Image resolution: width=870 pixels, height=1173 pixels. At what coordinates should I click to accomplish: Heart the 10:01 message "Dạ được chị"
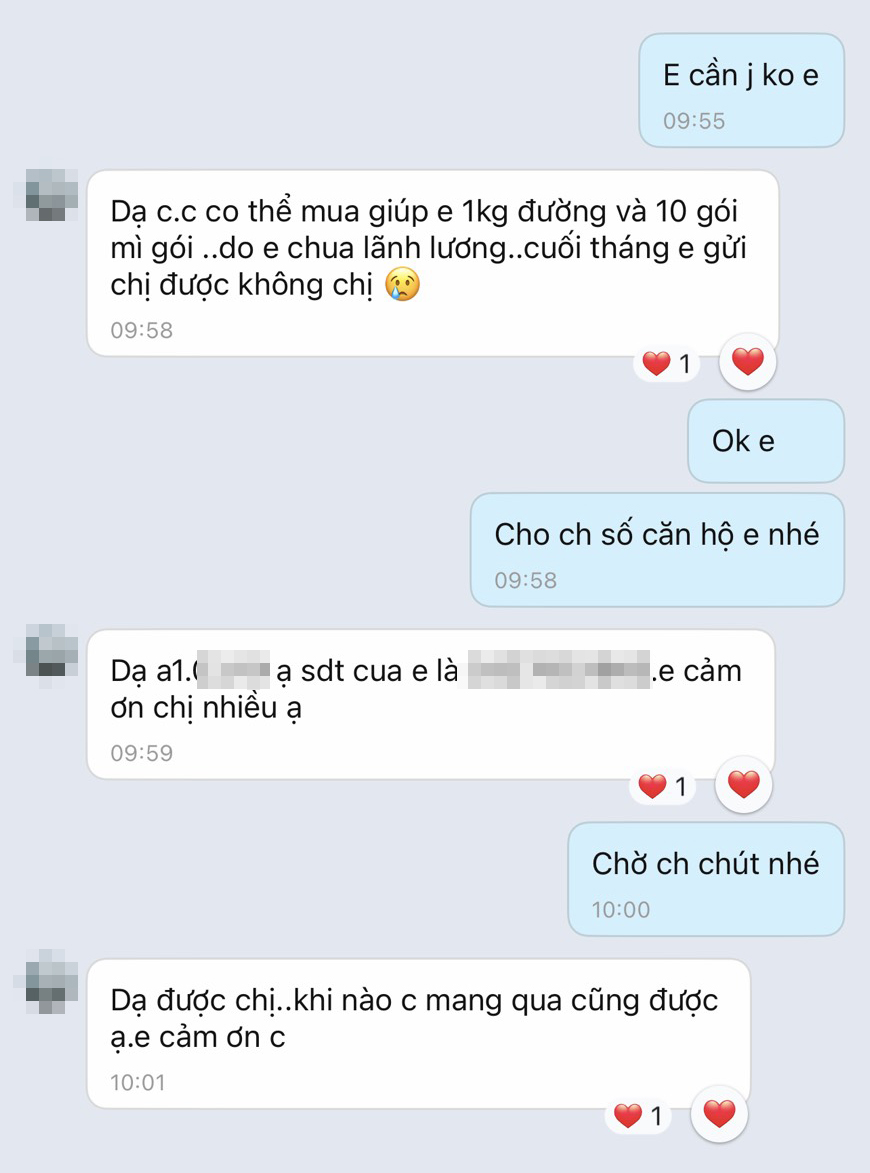tap(719, 1114)
